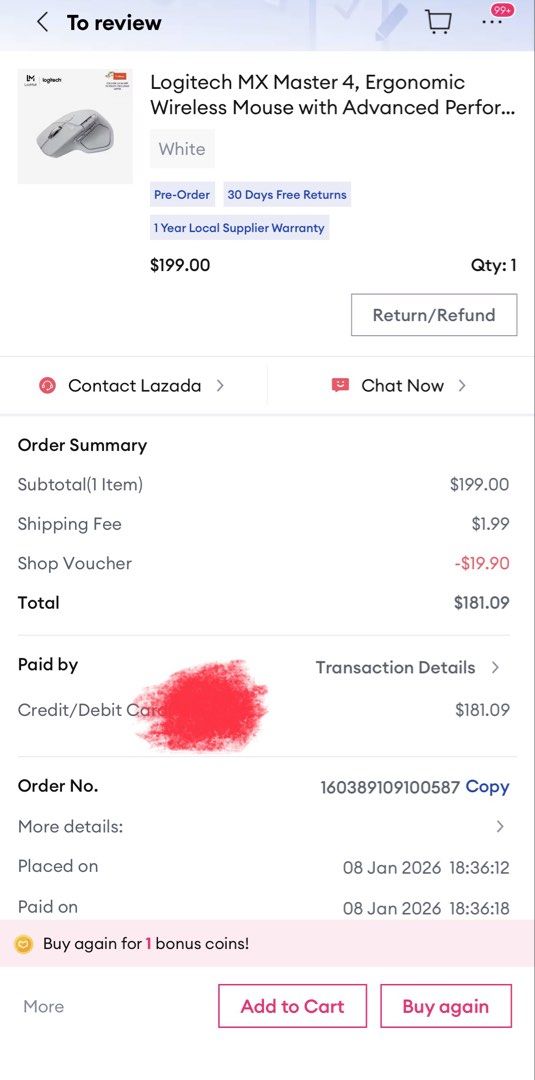The width and height of the screenshot is (535, 1080).
Task: View Transaction Details
Action: (407, 667)
